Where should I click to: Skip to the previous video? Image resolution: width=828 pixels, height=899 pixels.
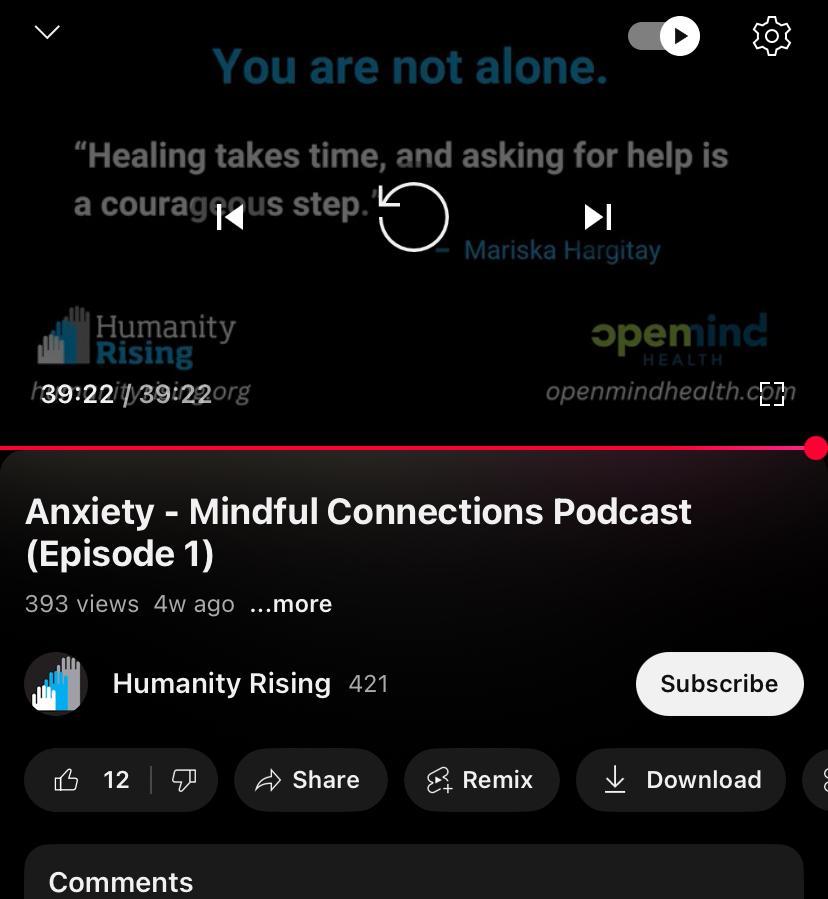(230, 217)
